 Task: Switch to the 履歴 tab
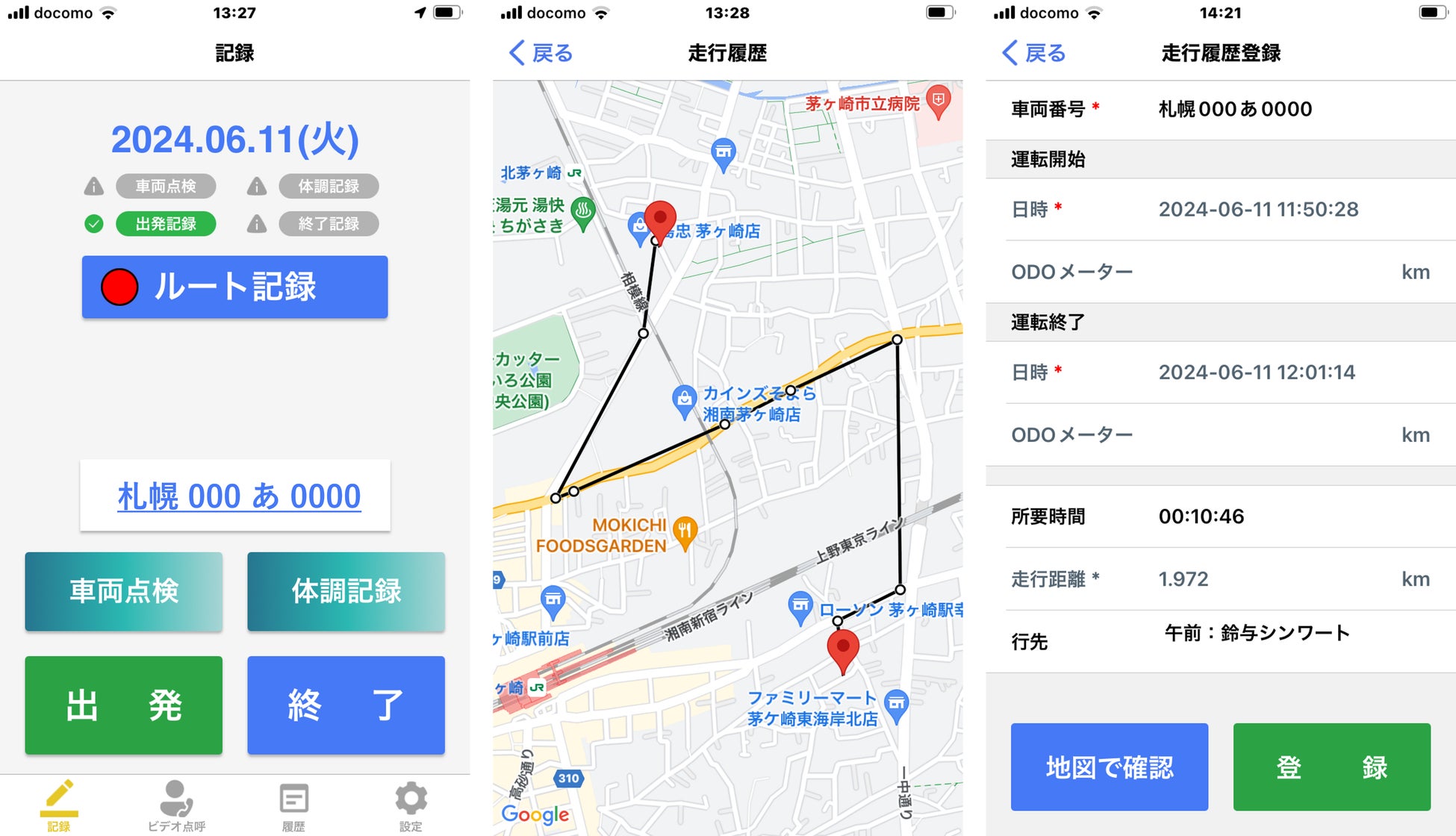click(293, 806)
